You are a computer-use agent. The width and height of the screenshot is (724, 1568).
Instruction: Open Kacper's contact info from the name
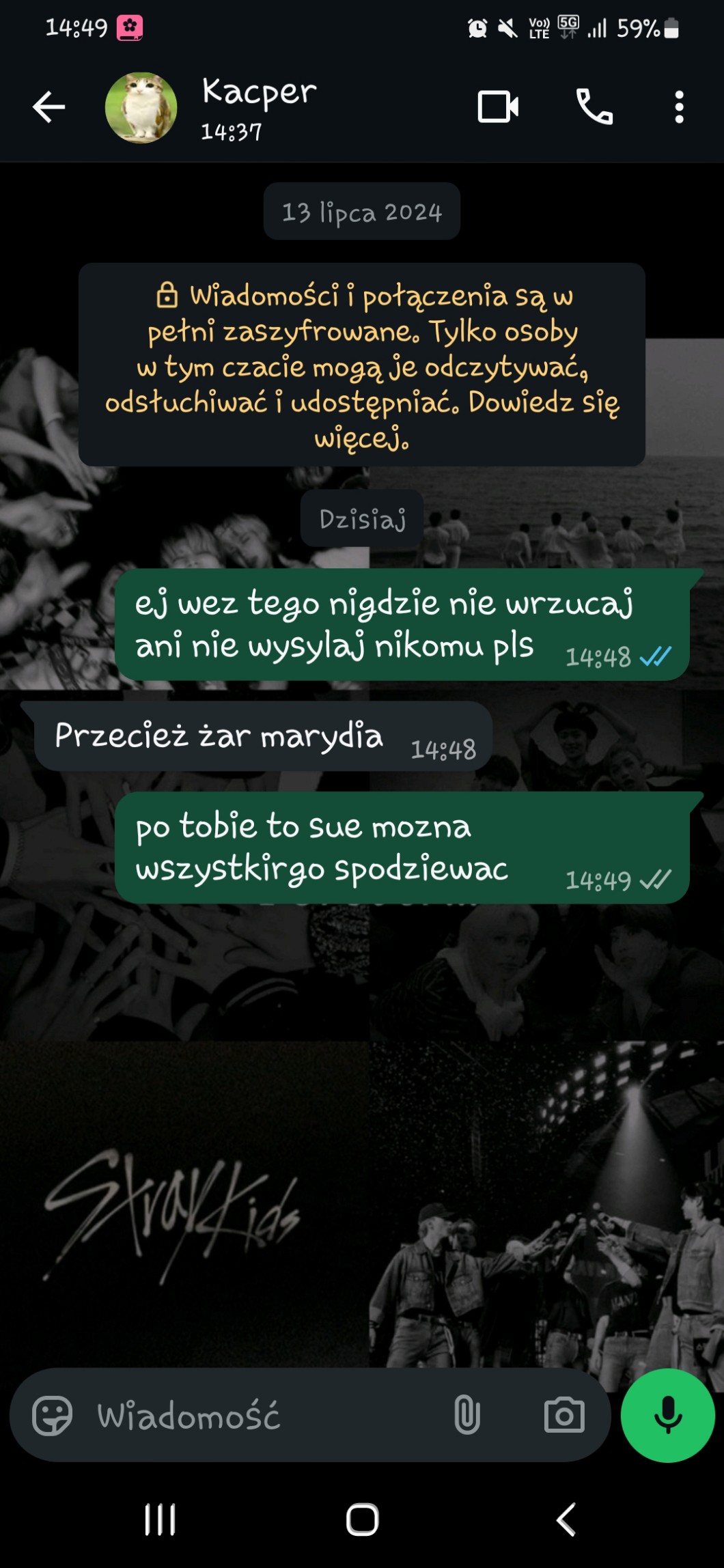point(259,92)
